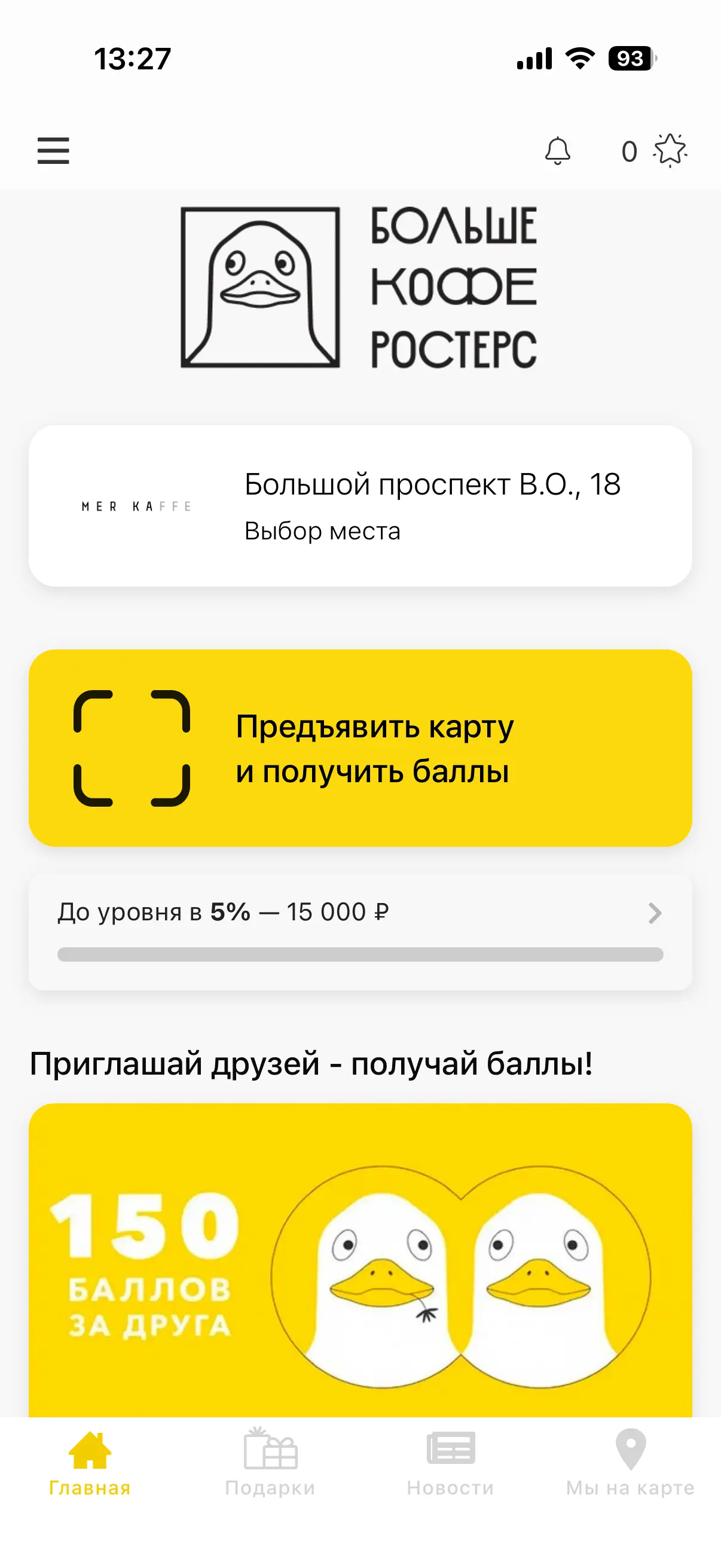Screen dimensions: 721x1568
Task: Open the До уровня в 5% details
Action: 360,931
